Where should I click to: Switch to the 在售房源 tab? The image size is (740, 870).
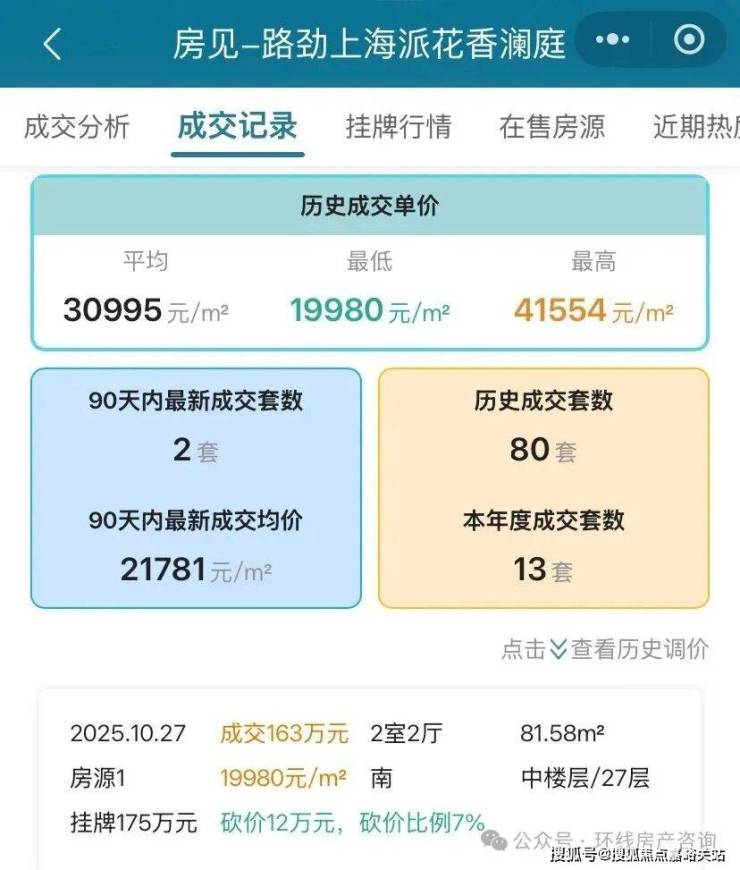pos(552,127)
